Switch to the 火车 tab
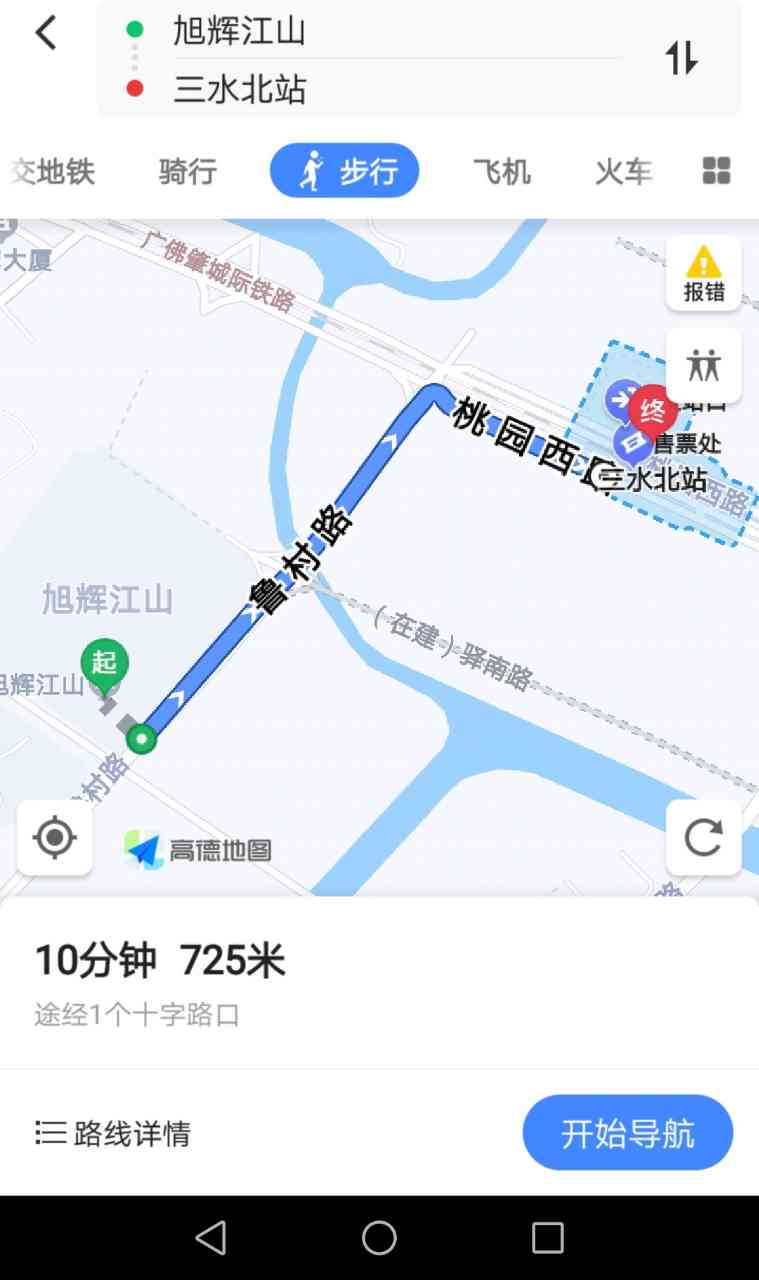Image resolution: width=759 pixels, height=1280 pixels. click(x=623, y=172)
